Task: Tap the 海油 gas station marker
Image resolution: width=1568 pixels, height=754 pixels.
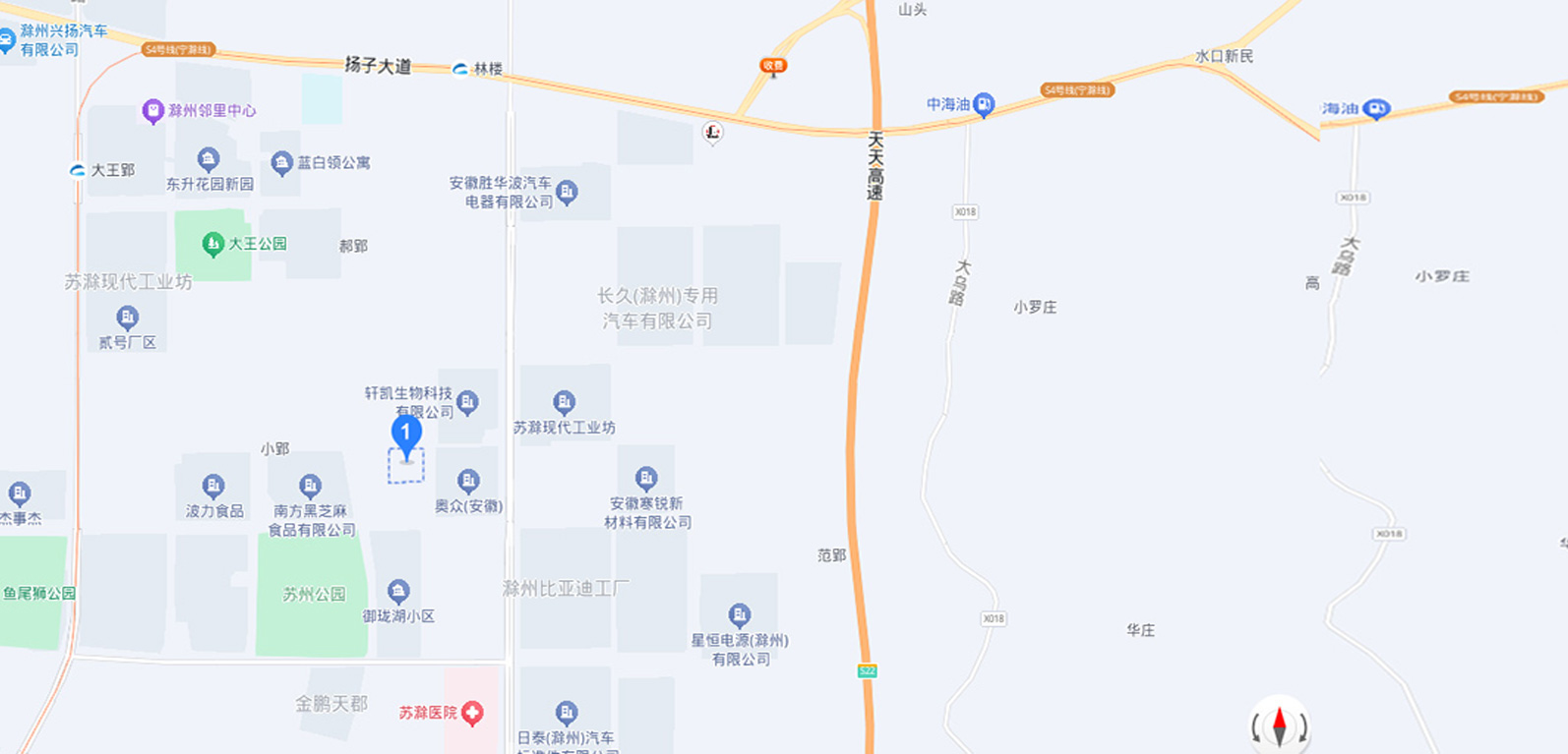Action: [x=1378, y=109]
